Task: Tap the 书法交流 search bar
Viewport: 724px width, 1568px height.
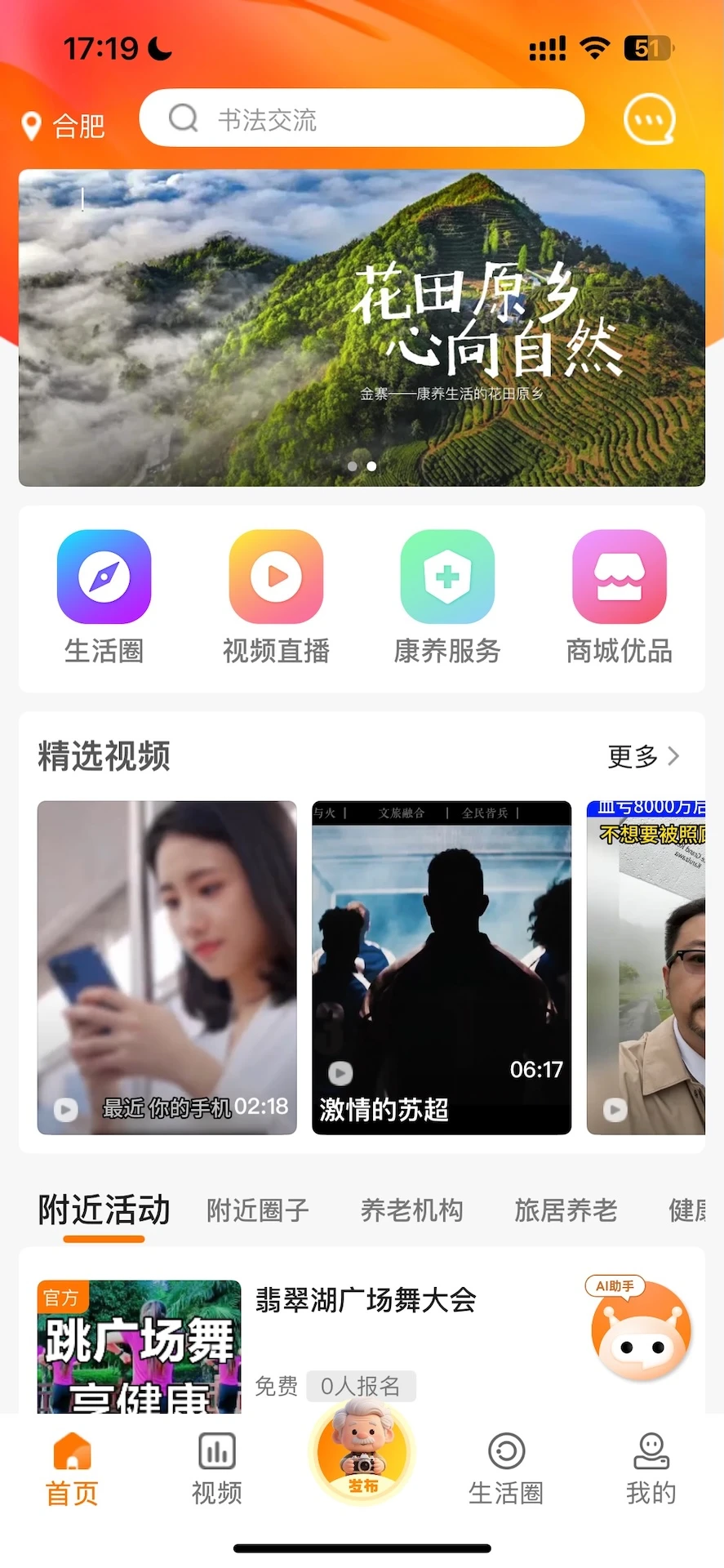Action: [x=361, y=118]
